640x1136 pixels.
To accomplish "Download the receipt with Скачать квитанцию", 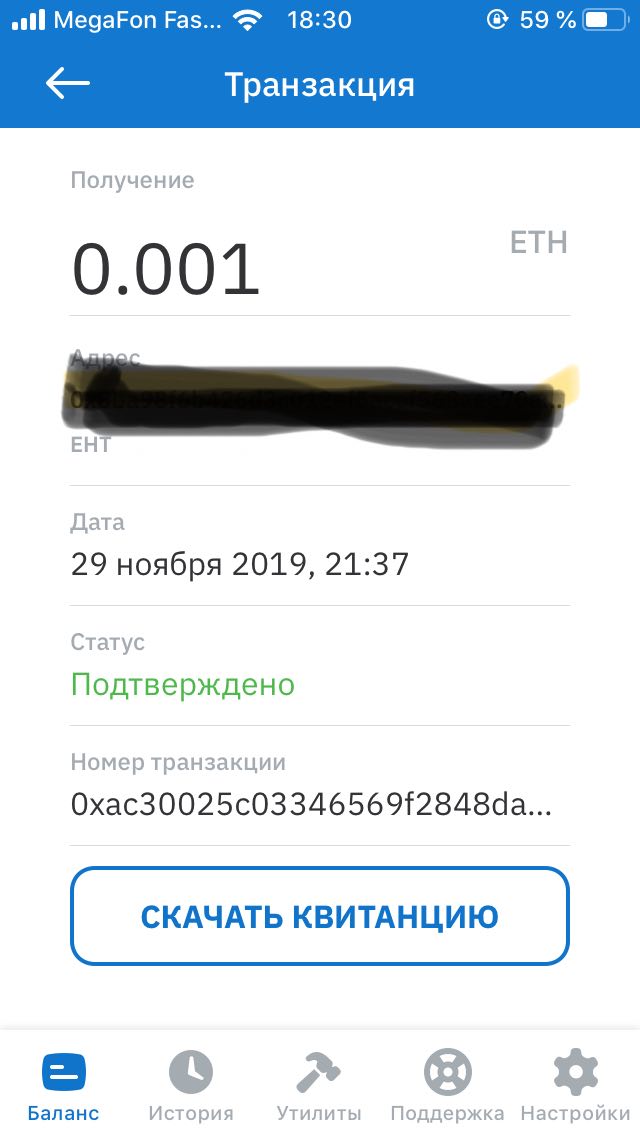I will pos(320,916).
